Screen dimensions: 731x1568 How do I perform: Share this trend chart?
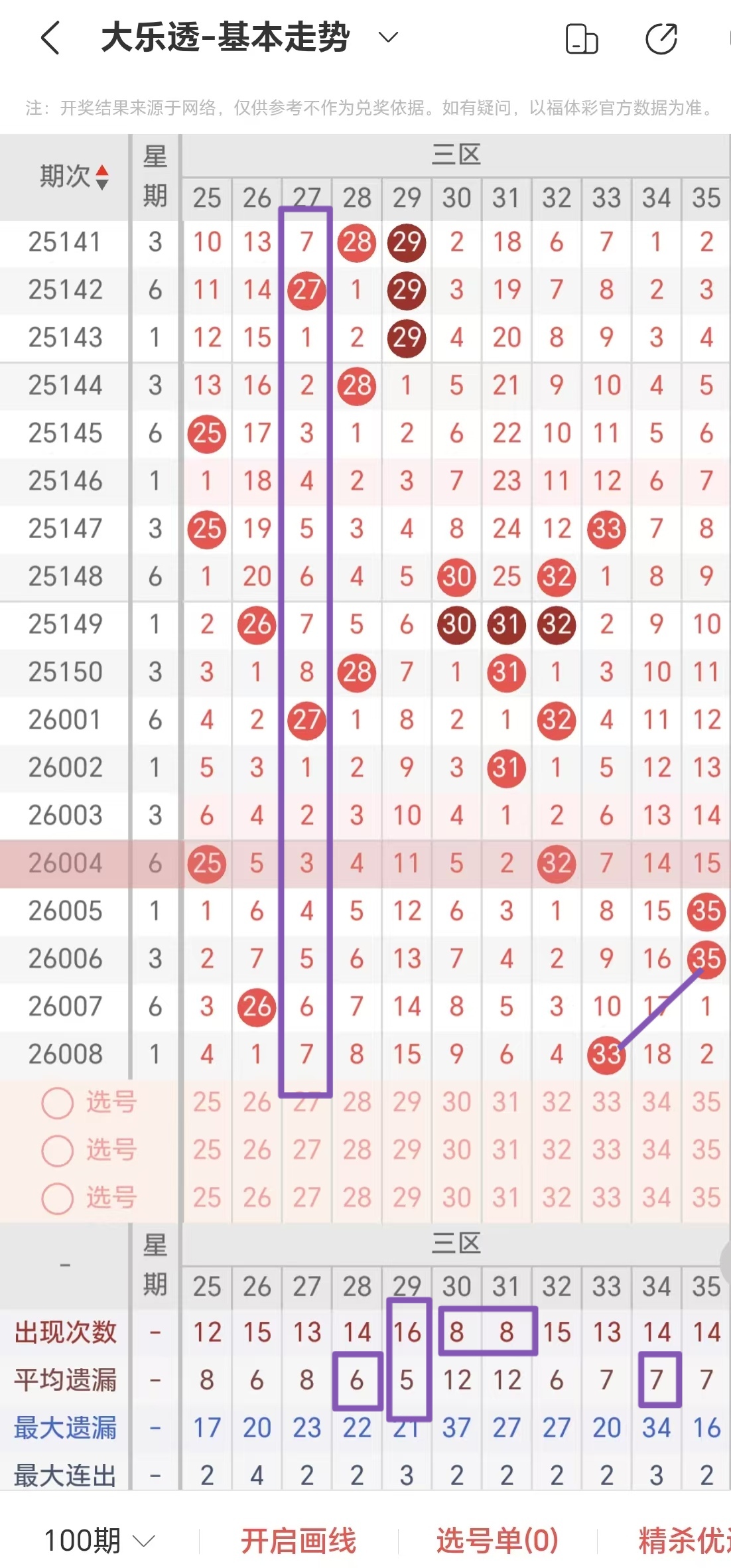[x=661, y=38]
